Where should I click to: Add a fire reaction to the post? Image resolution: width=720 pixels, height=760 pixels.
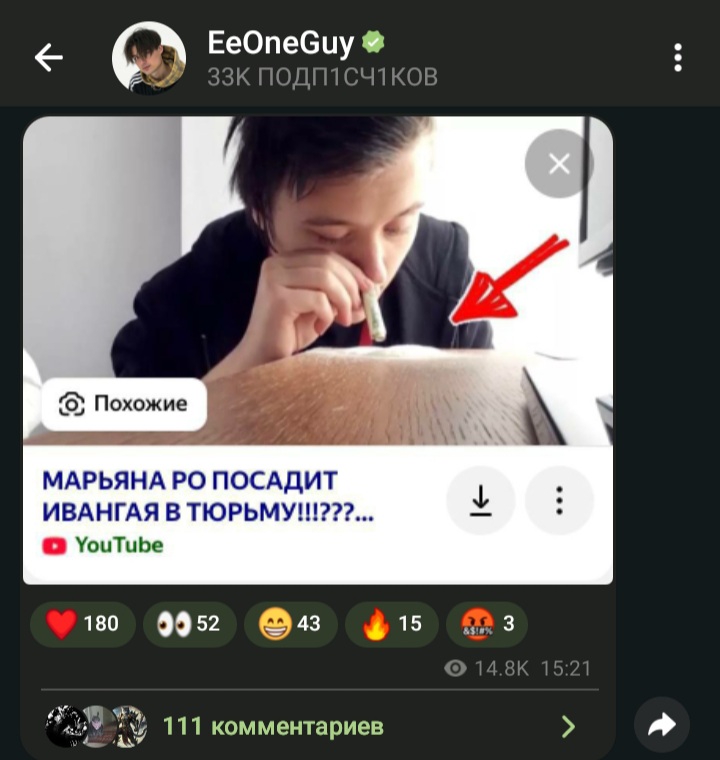click(391, 624)
